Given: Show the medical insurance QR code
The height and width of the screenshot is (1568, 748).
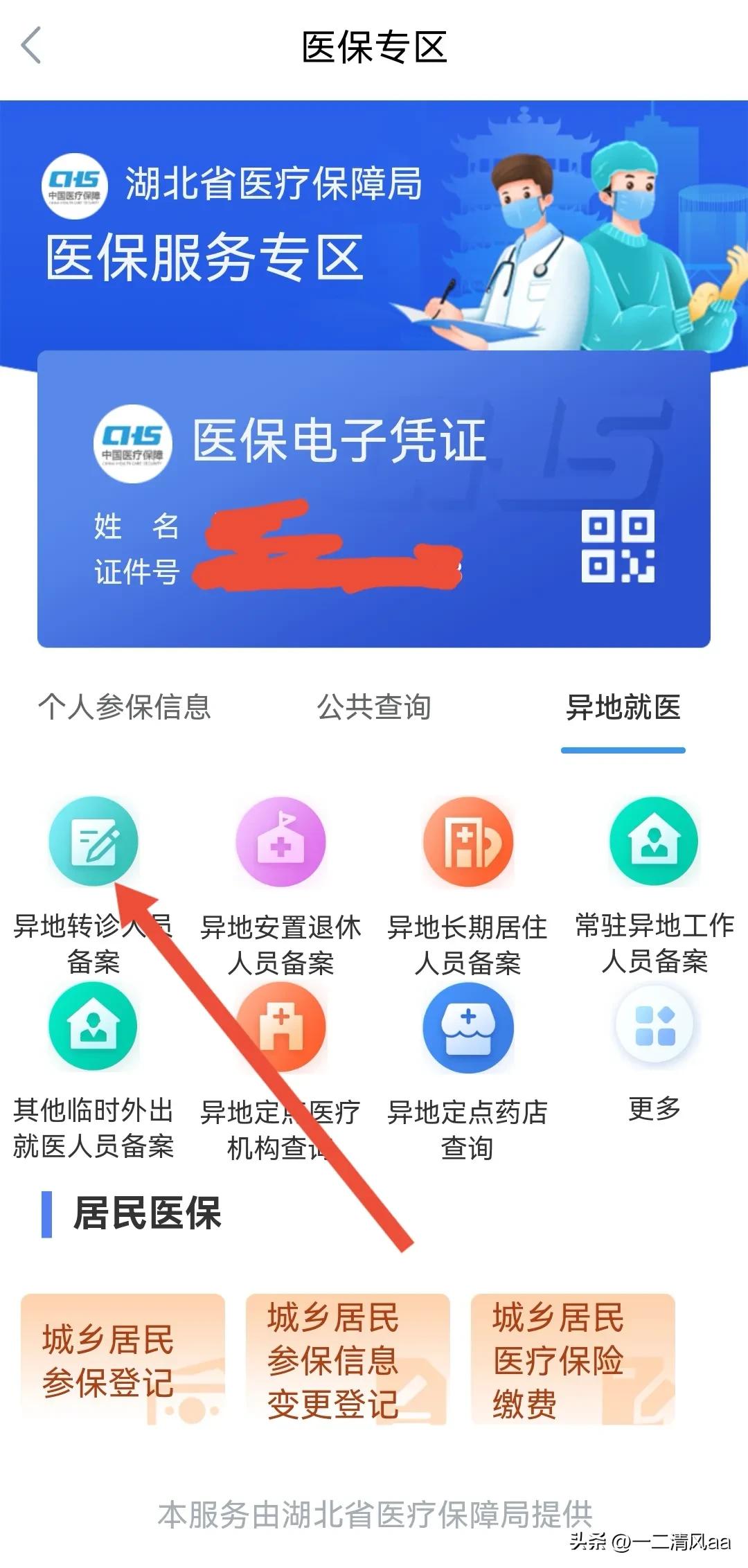Looking at the screenshot, I should (x=618, y=547).
